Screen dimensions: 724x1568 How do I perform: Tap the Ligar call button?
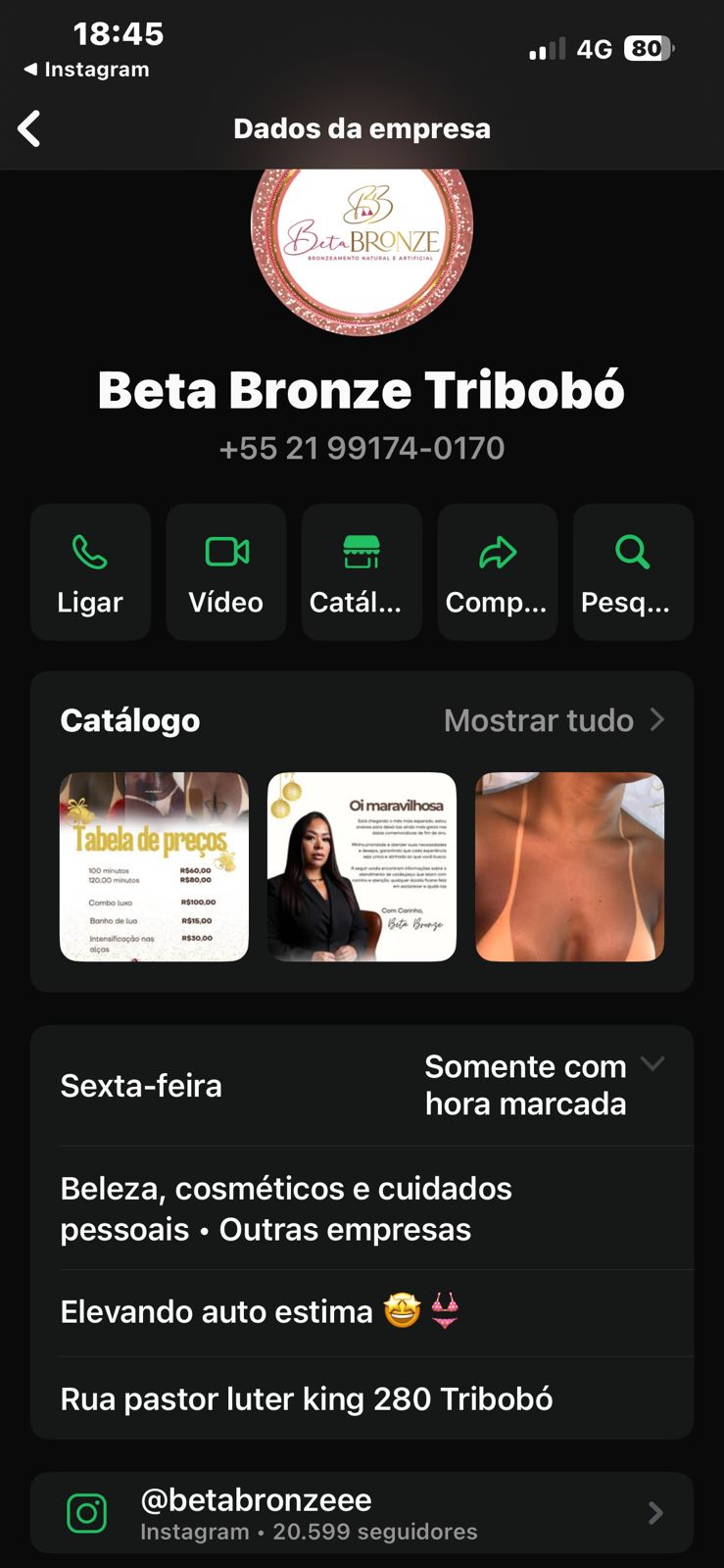click(x=90, y=572)
